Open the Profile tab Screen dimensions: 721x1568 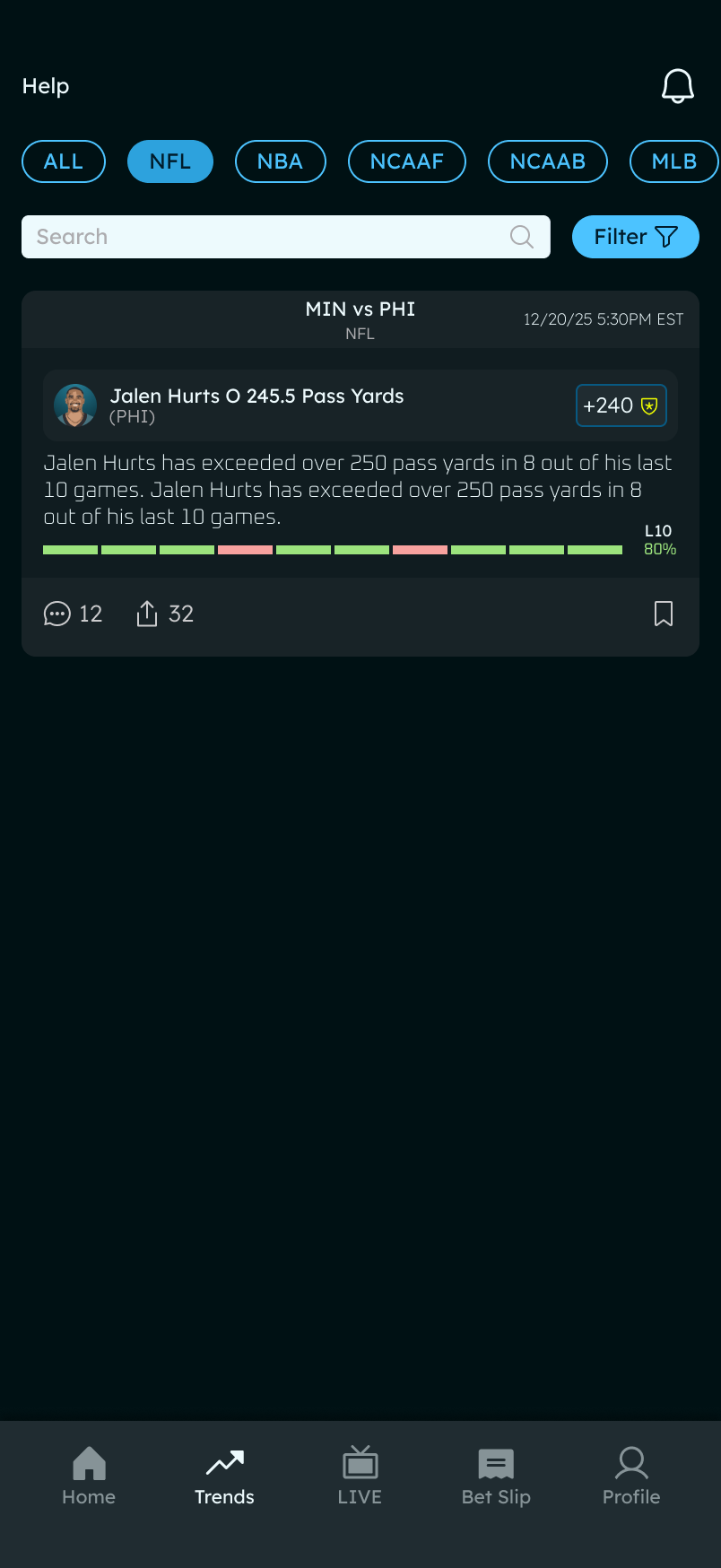point(631,1477)
